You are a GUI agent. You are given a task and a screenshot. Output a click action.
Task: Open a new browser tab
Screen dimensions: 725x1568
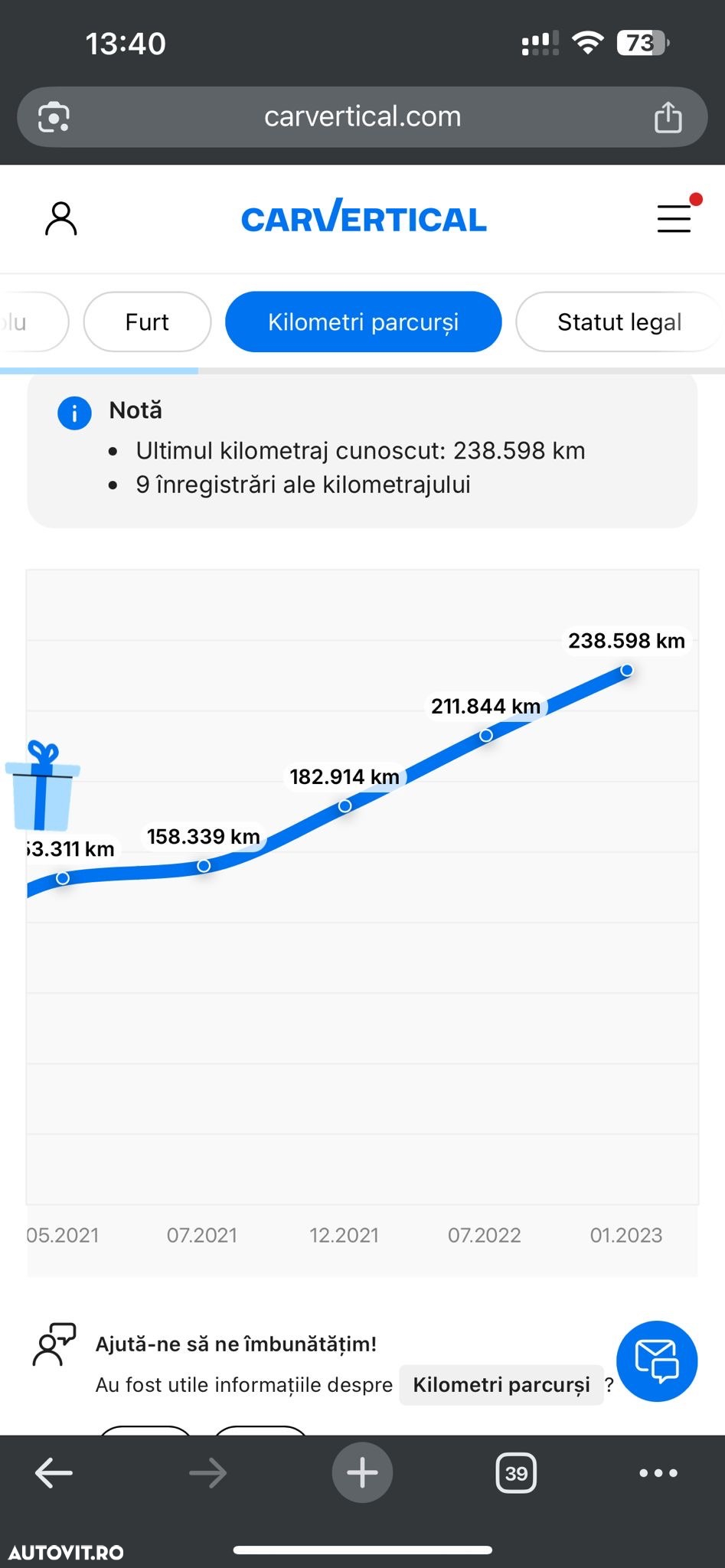point(362,1472)
